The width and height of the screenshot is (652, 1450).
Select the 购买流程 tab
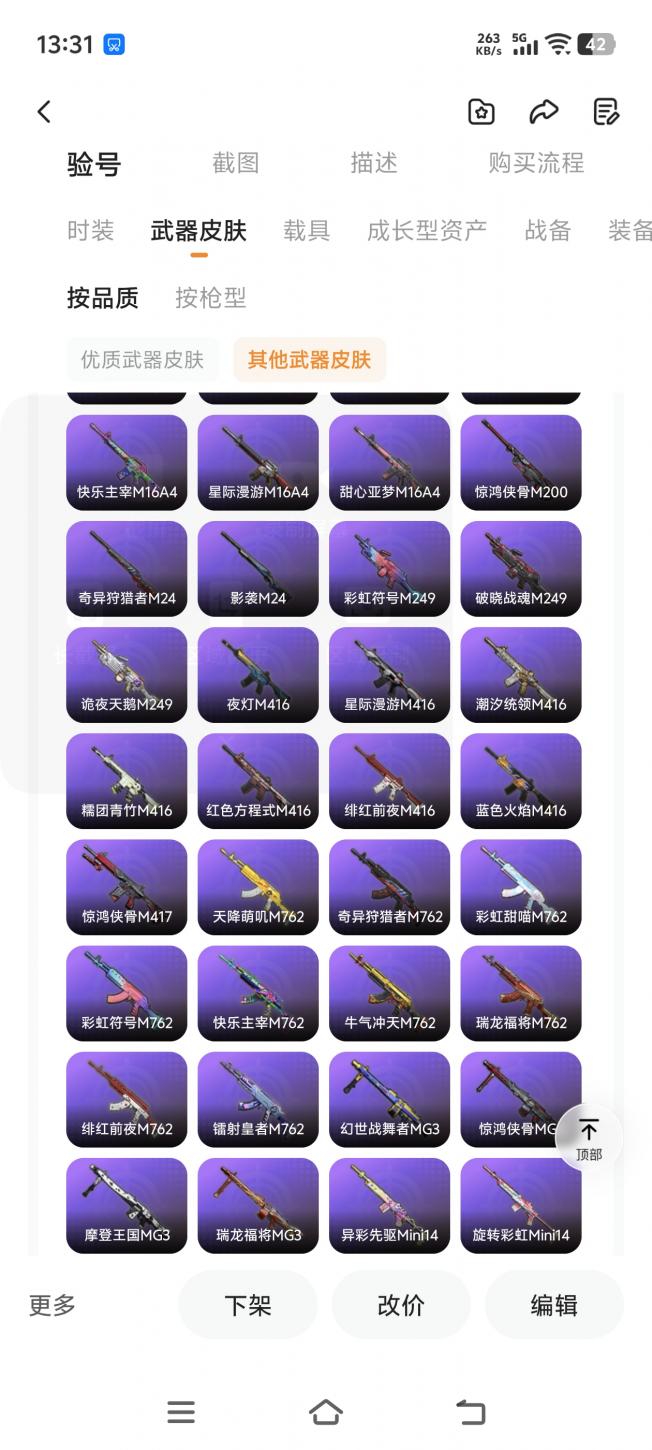(536, 163)
